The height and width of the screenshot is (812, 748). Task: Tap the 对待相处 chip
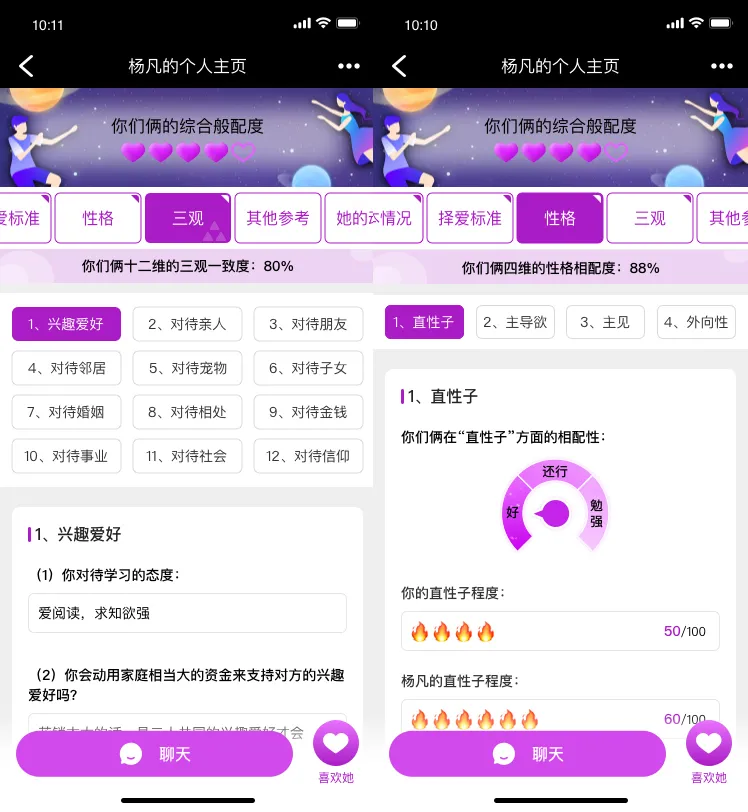[x=187, y=412]
